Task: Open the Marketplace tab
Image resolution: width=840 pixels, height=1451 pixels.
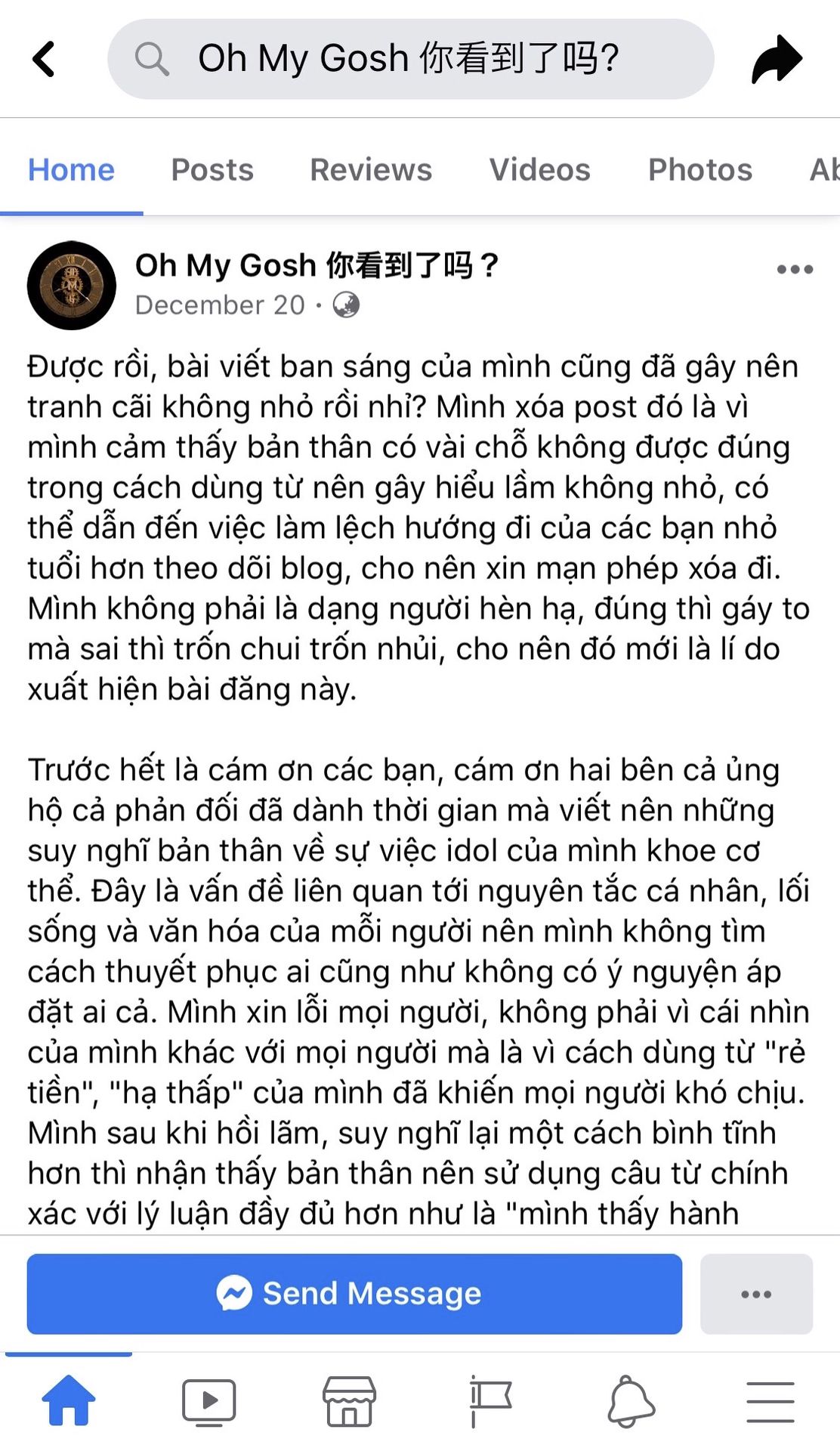Action: [349, 1400]
